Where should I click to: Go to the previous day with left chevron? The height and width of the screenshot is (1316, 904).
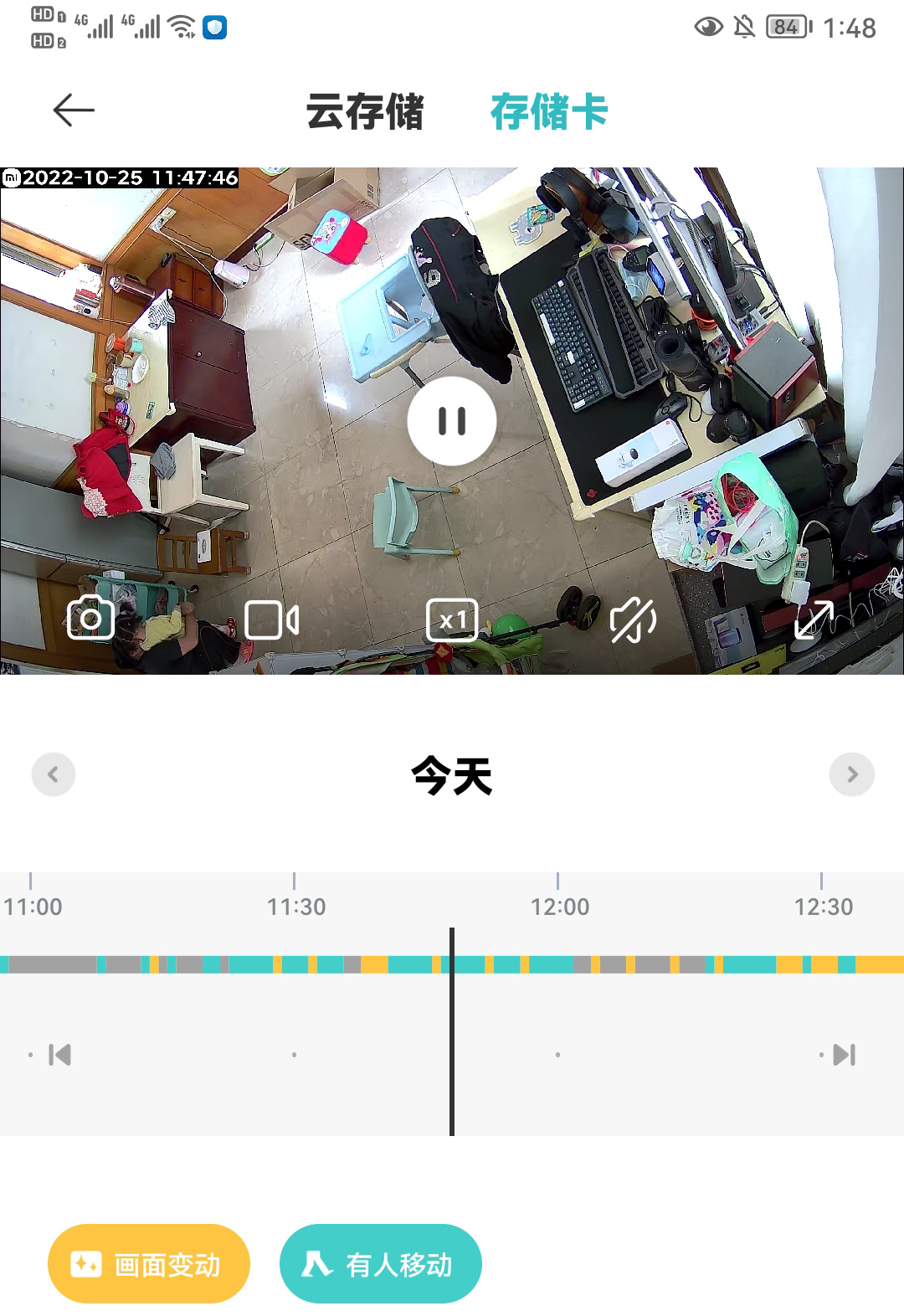53,774
